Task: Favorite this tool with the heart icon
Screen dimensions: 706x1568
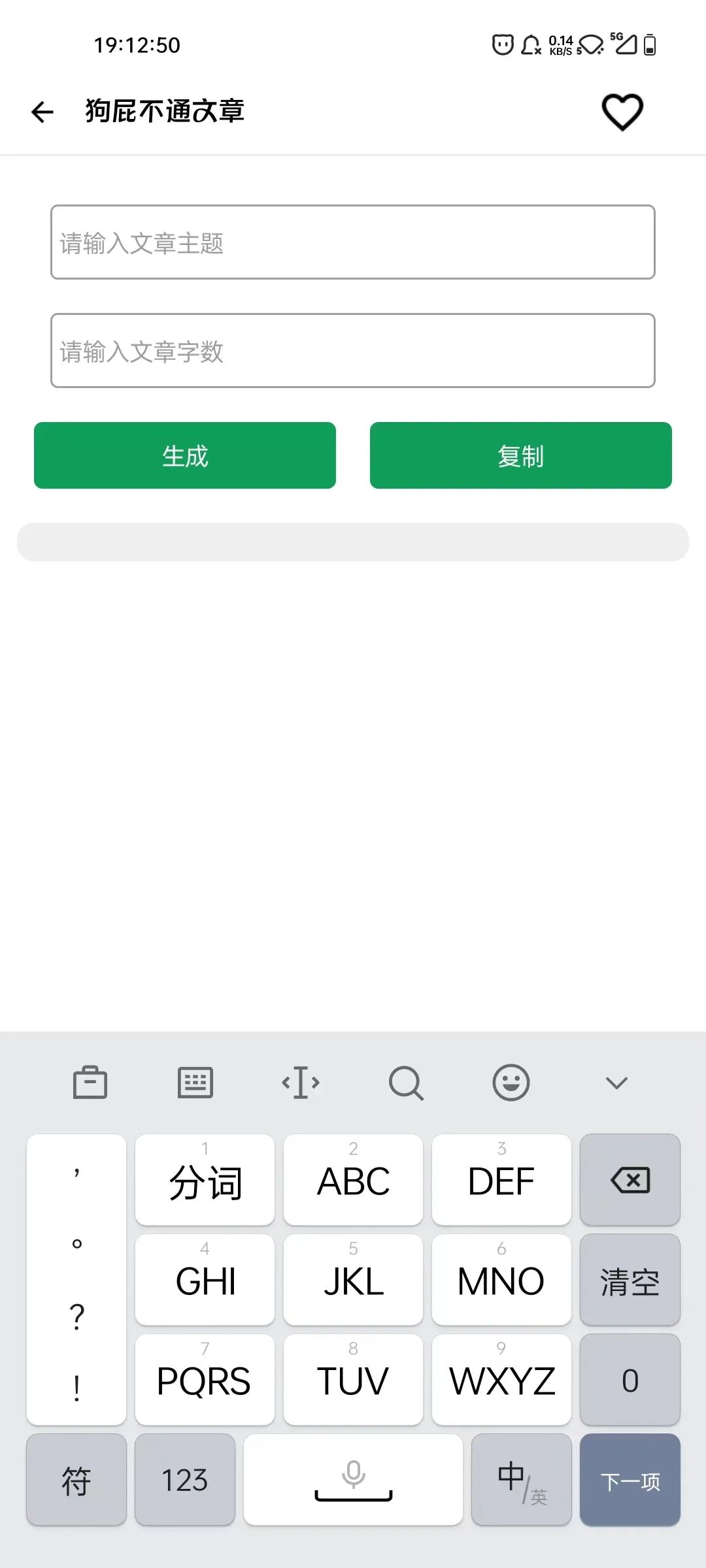Action: [x=622, y=112]
